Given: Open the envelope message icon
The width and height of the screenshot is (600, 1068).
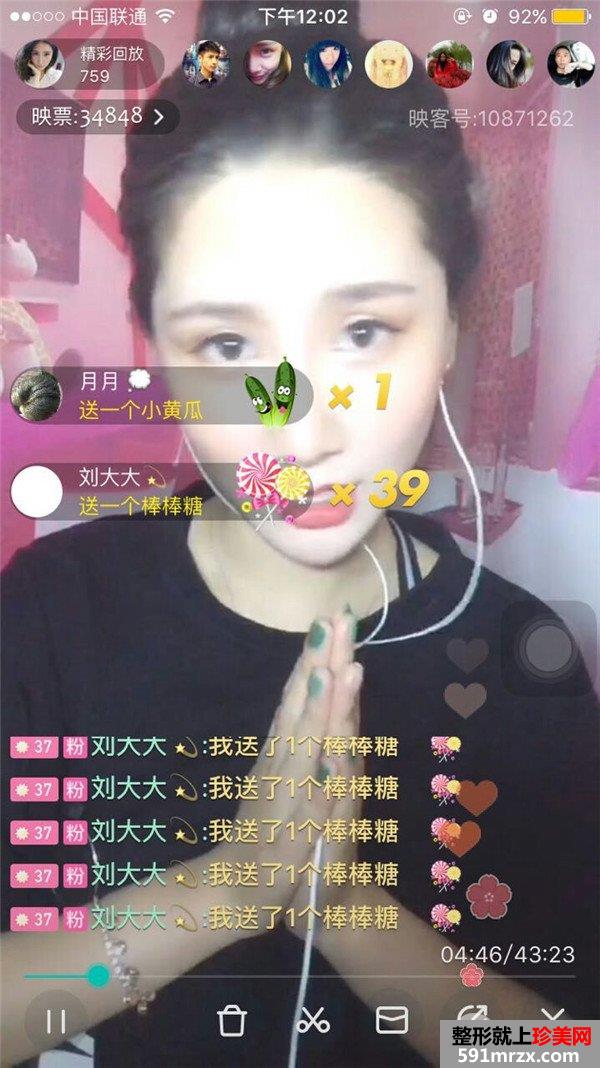Looking at the screenshot, I should 391,1020.
